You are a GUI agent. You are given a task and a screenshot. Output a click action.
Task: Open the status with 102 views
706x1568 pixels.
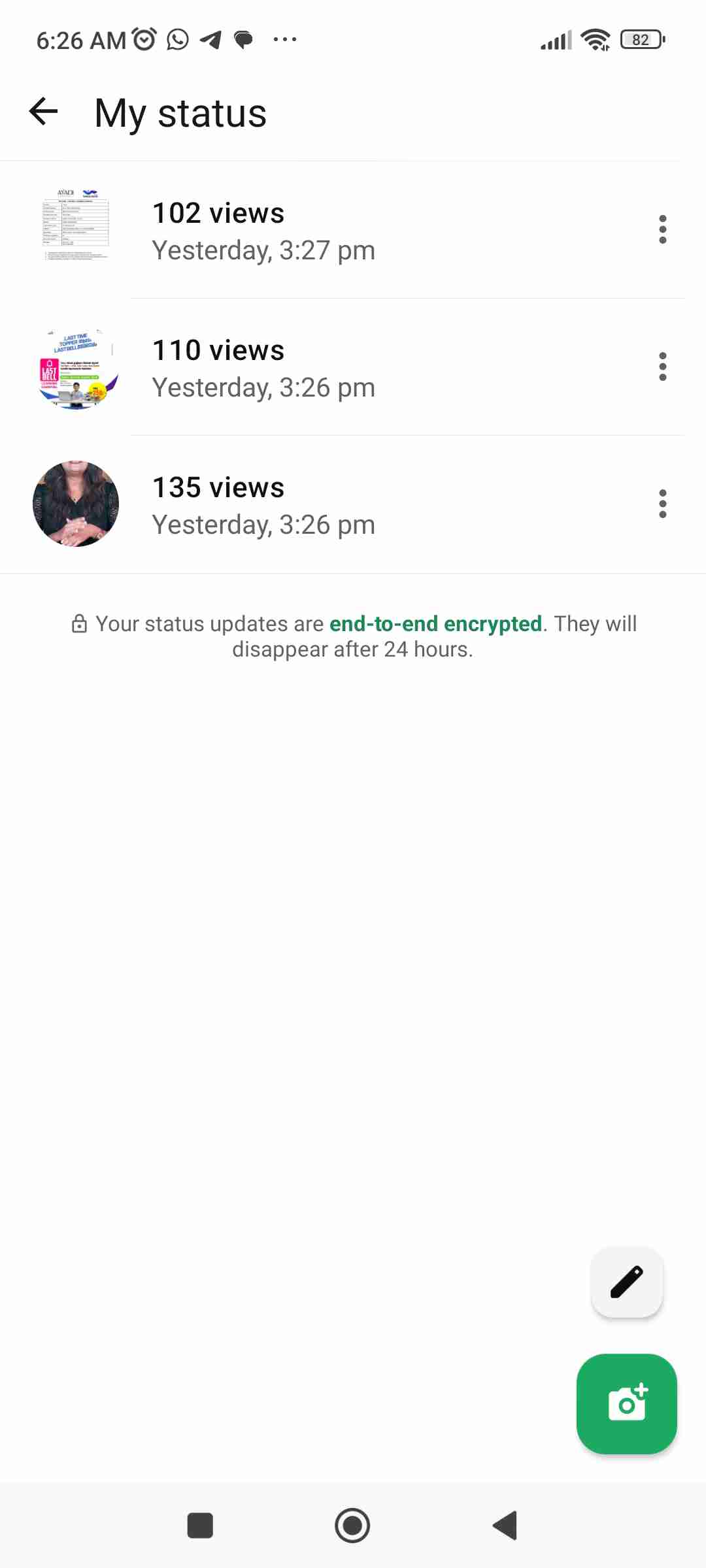261,231
